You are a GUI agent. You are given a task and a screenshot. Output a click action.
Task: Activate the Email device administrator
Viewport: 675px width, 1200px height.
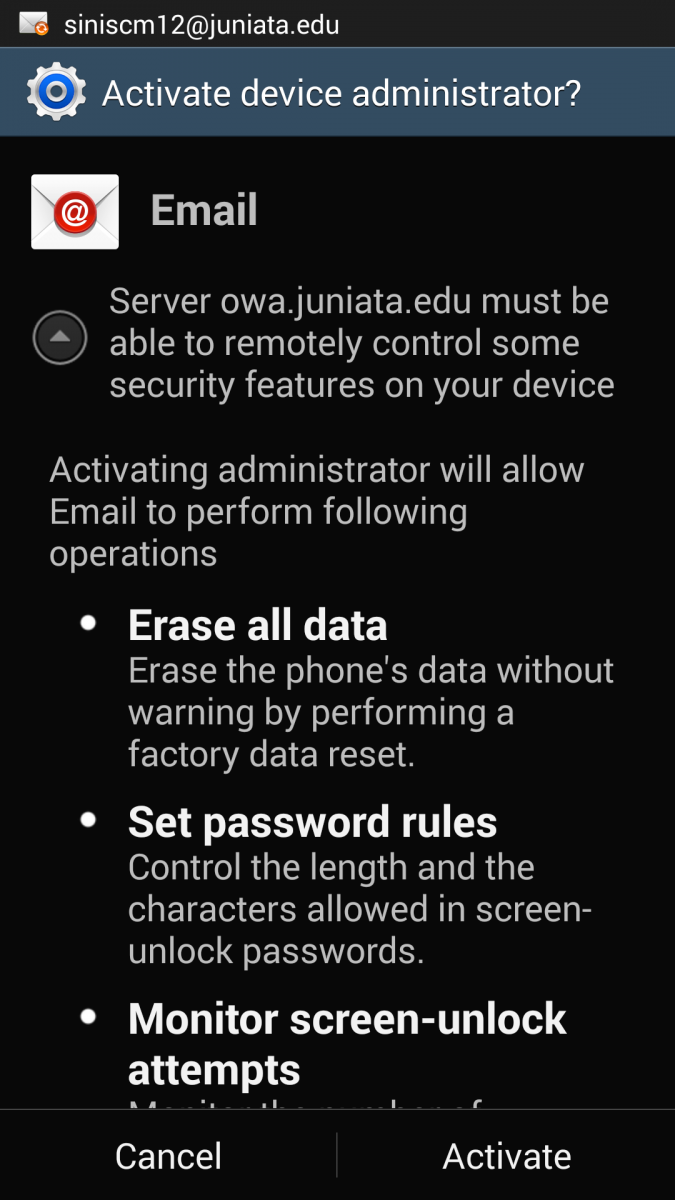click(507, 1156)
